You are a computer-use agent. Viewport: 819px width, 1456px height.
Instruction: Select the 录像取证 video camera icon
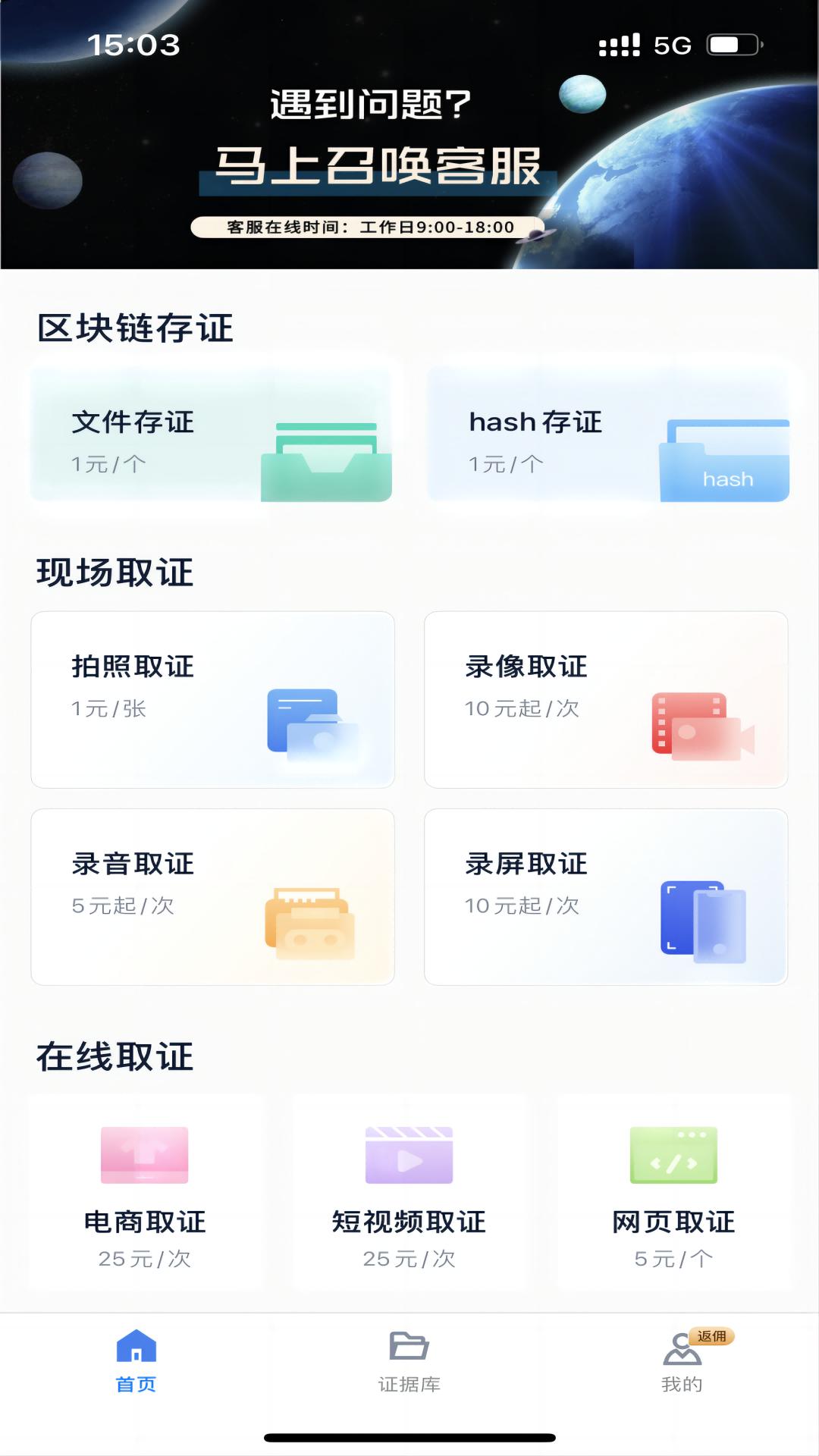tap(705, 728)
